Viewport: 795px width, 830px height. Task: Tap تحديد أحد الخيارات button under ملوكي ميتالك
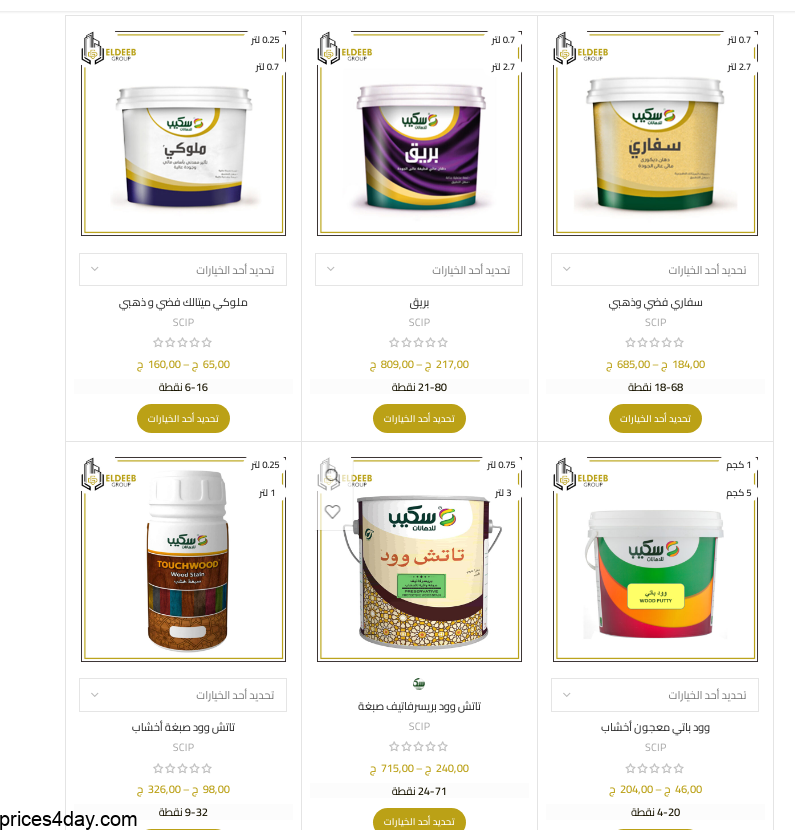tap(183, 419)
